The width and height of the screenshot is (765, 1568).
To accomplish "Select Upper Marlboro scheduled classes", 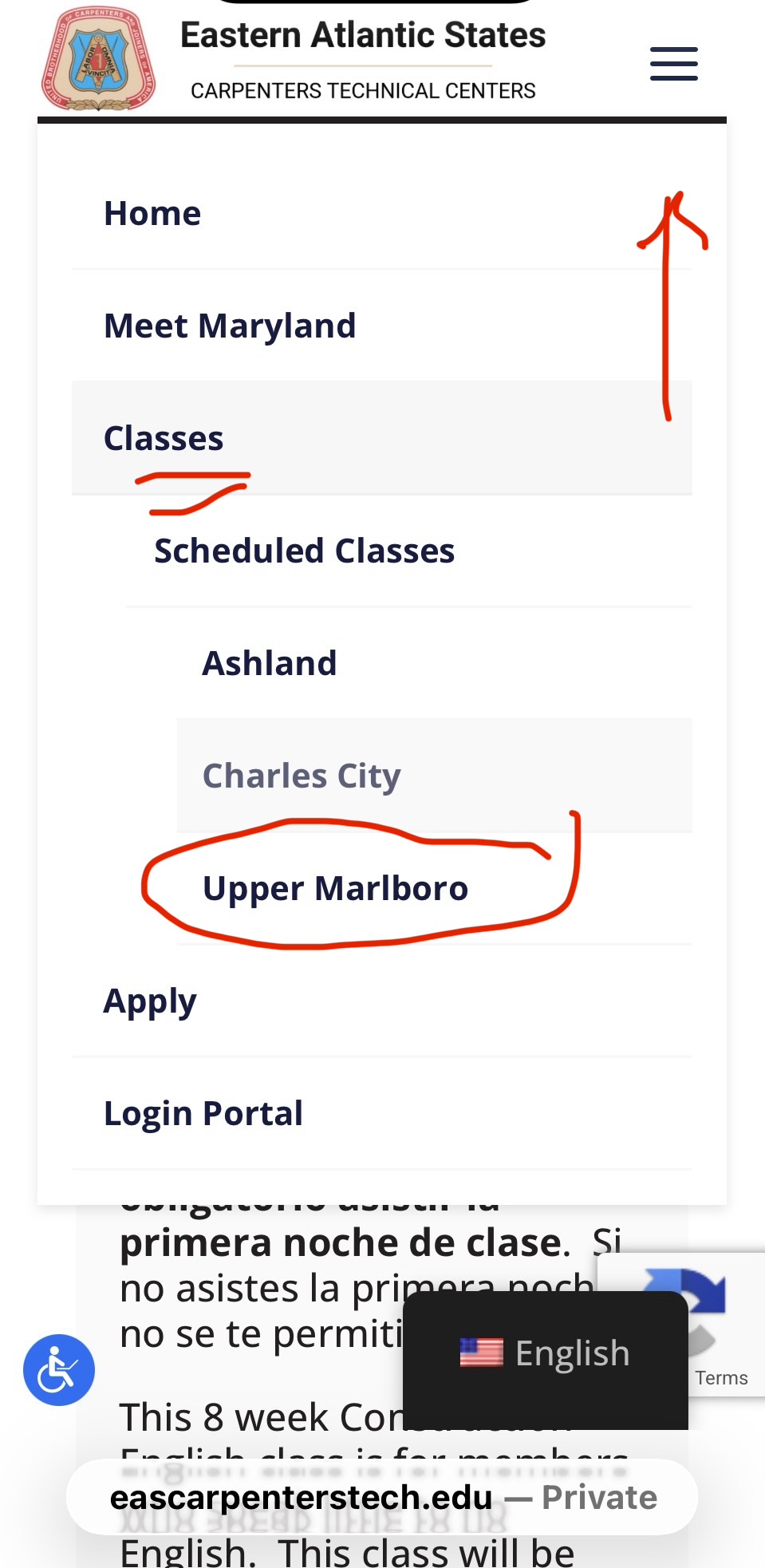I will [x=335, y=889].
